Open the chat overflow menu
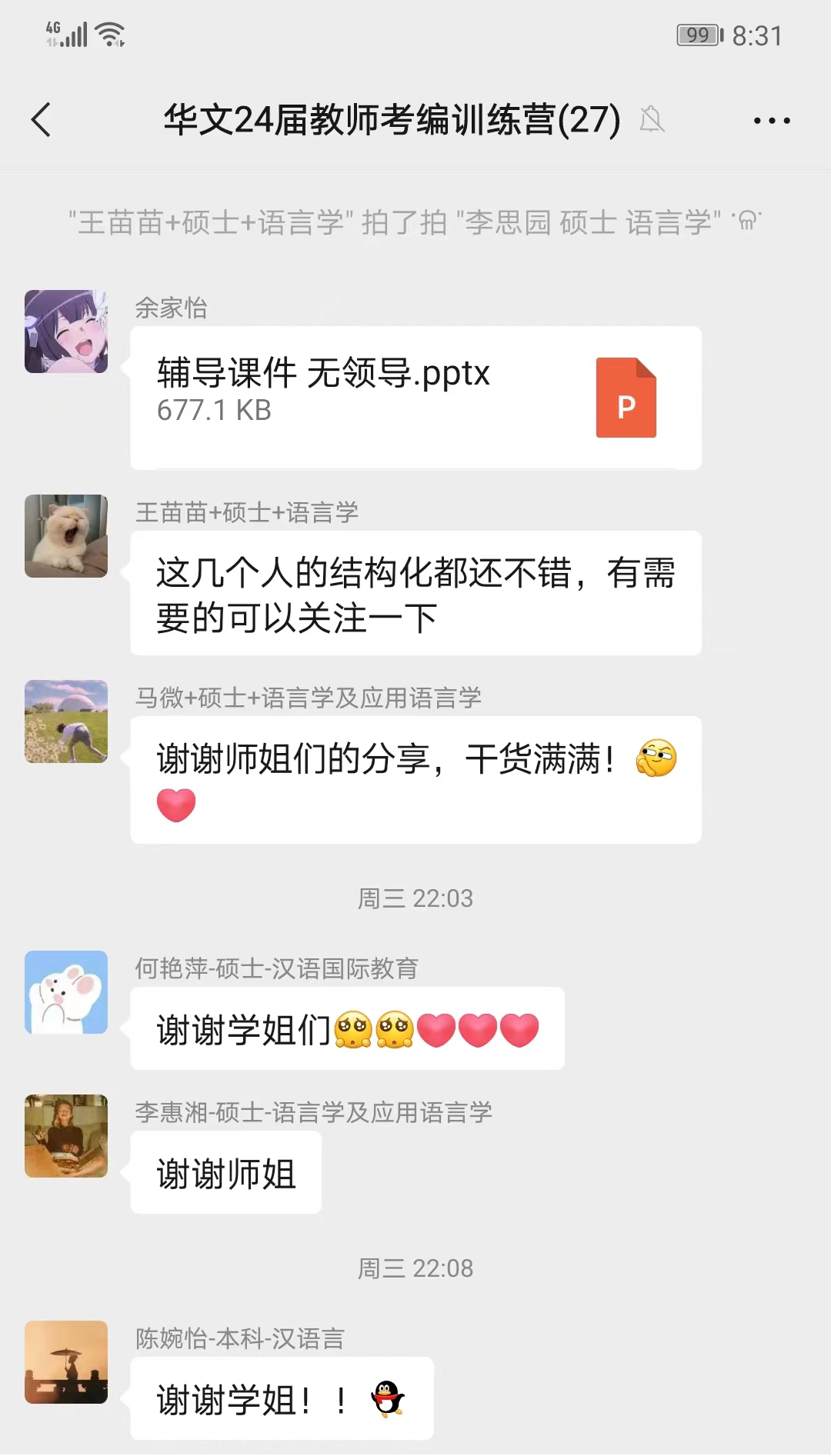Viewport: 831px width, 1456px height. pyautogui.click(x=771, y=121)
